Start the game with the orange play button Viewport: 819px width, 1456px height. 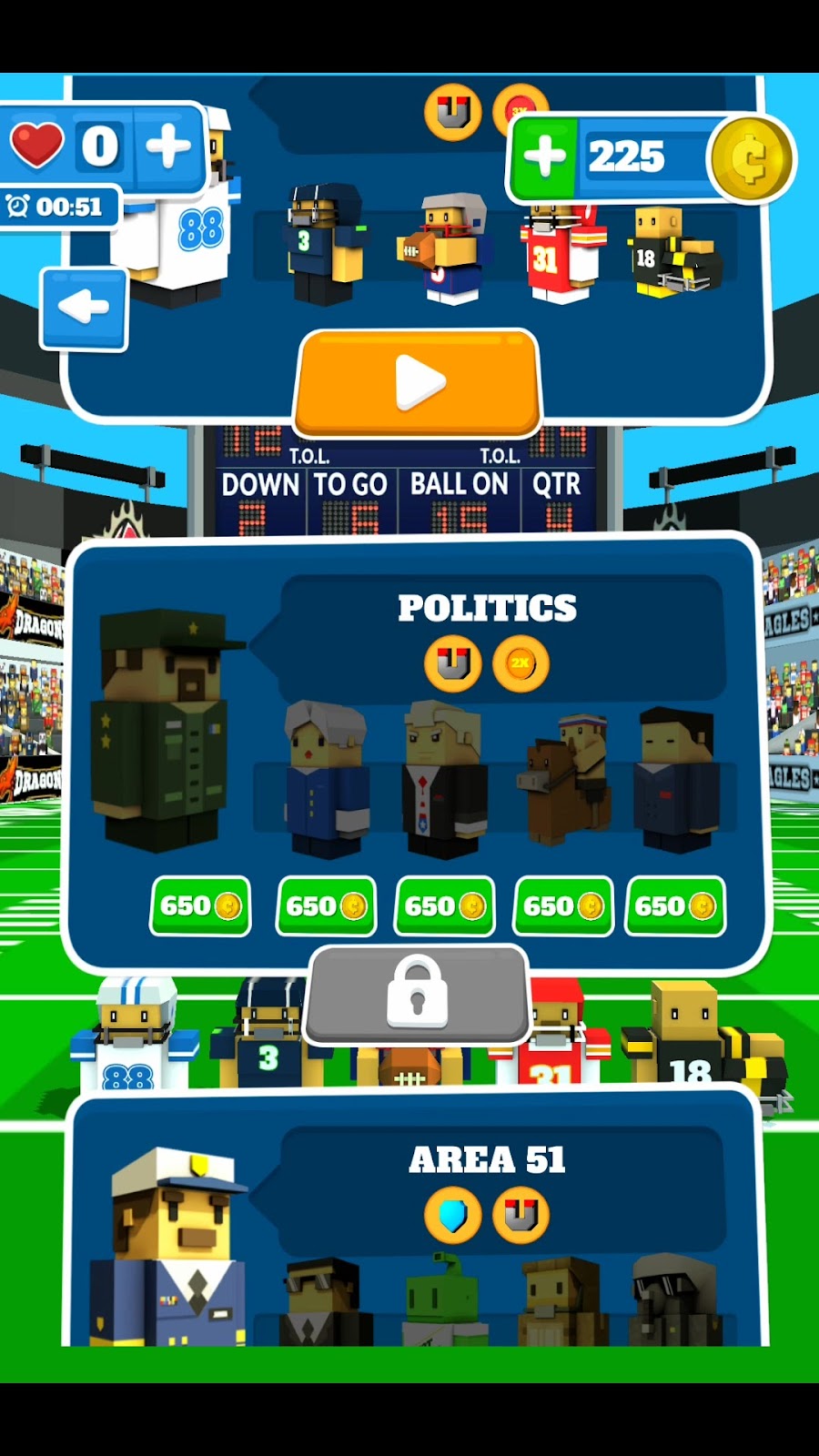coord(419,382)
